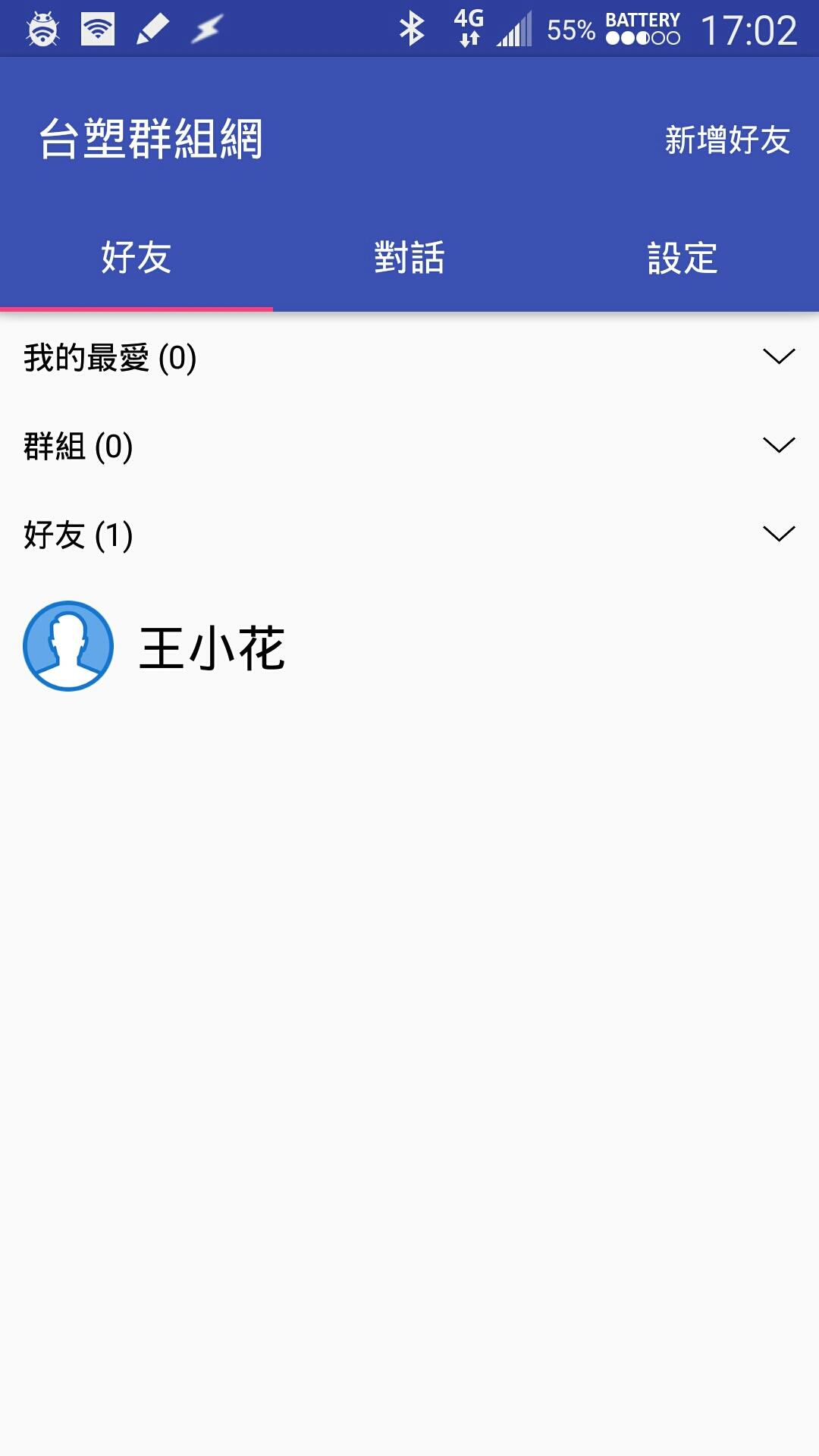Open the 設定 tab

682,258
